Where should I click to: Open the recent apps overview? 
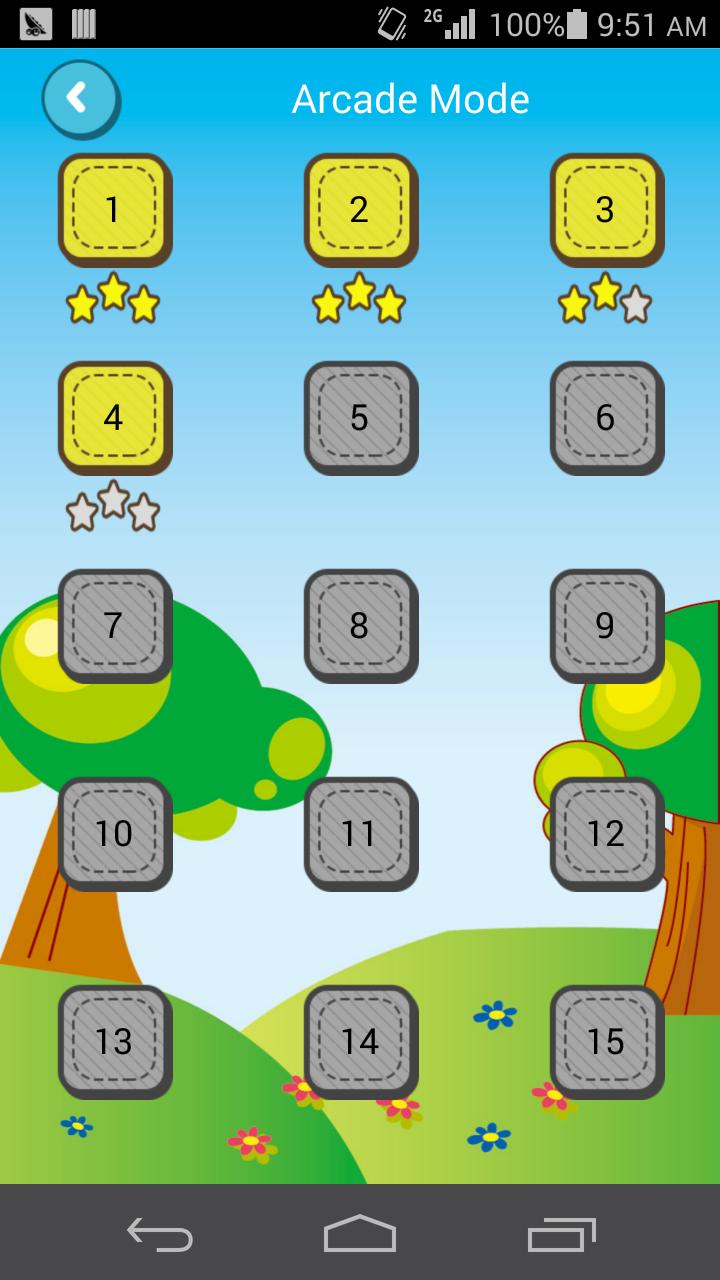(x=562, y=1234)
